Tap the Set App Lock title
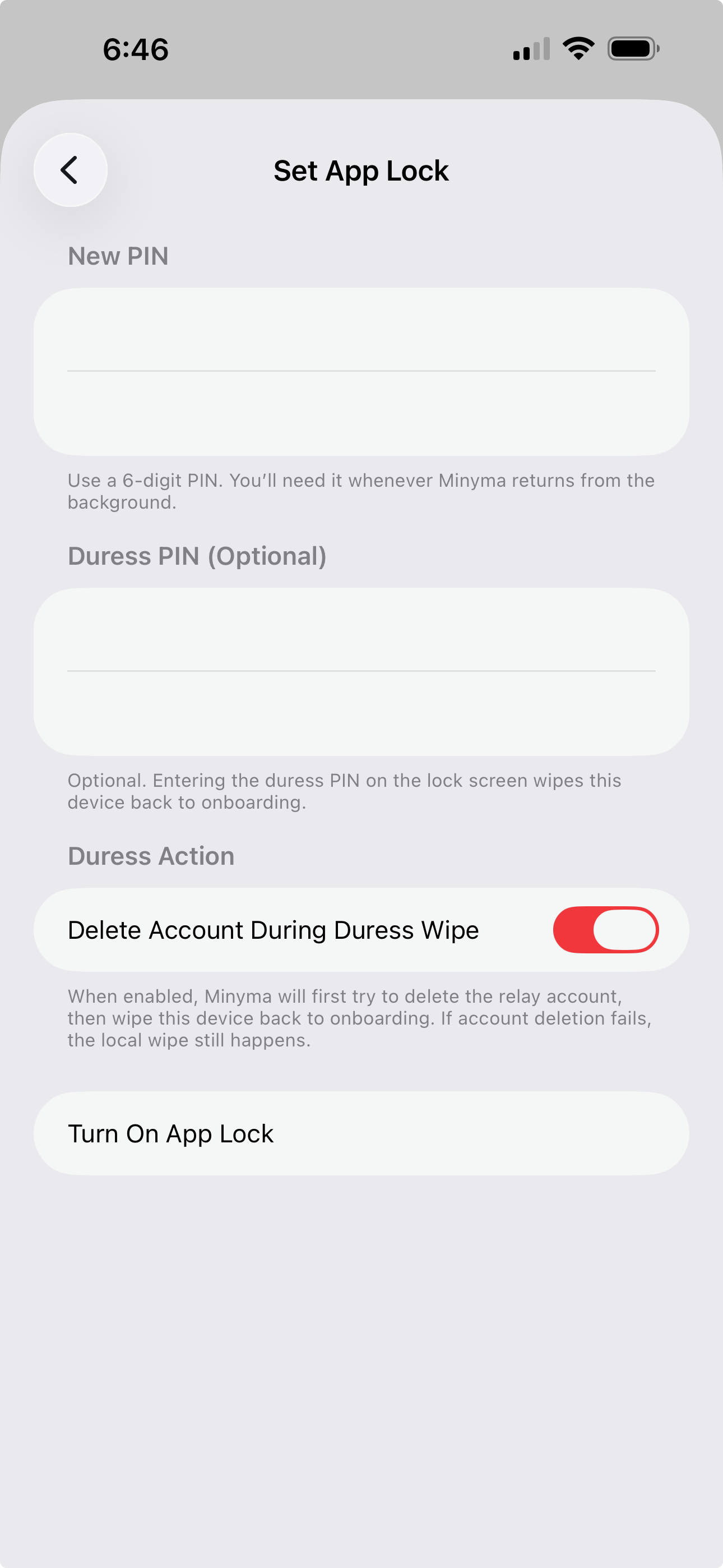Image resolution: width=723 pixels, height=1568 pixels. click(361, 170)
